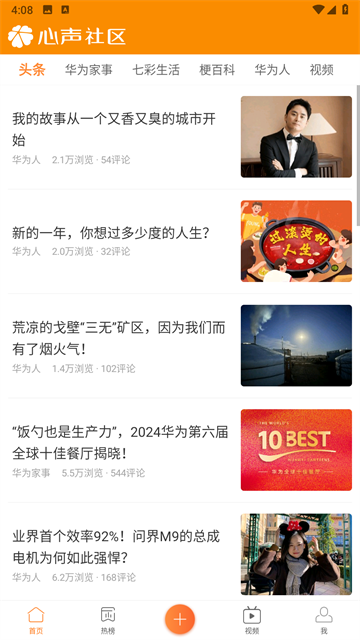
Task: Select the 头条 tab
Action: [x=32, y=70]
